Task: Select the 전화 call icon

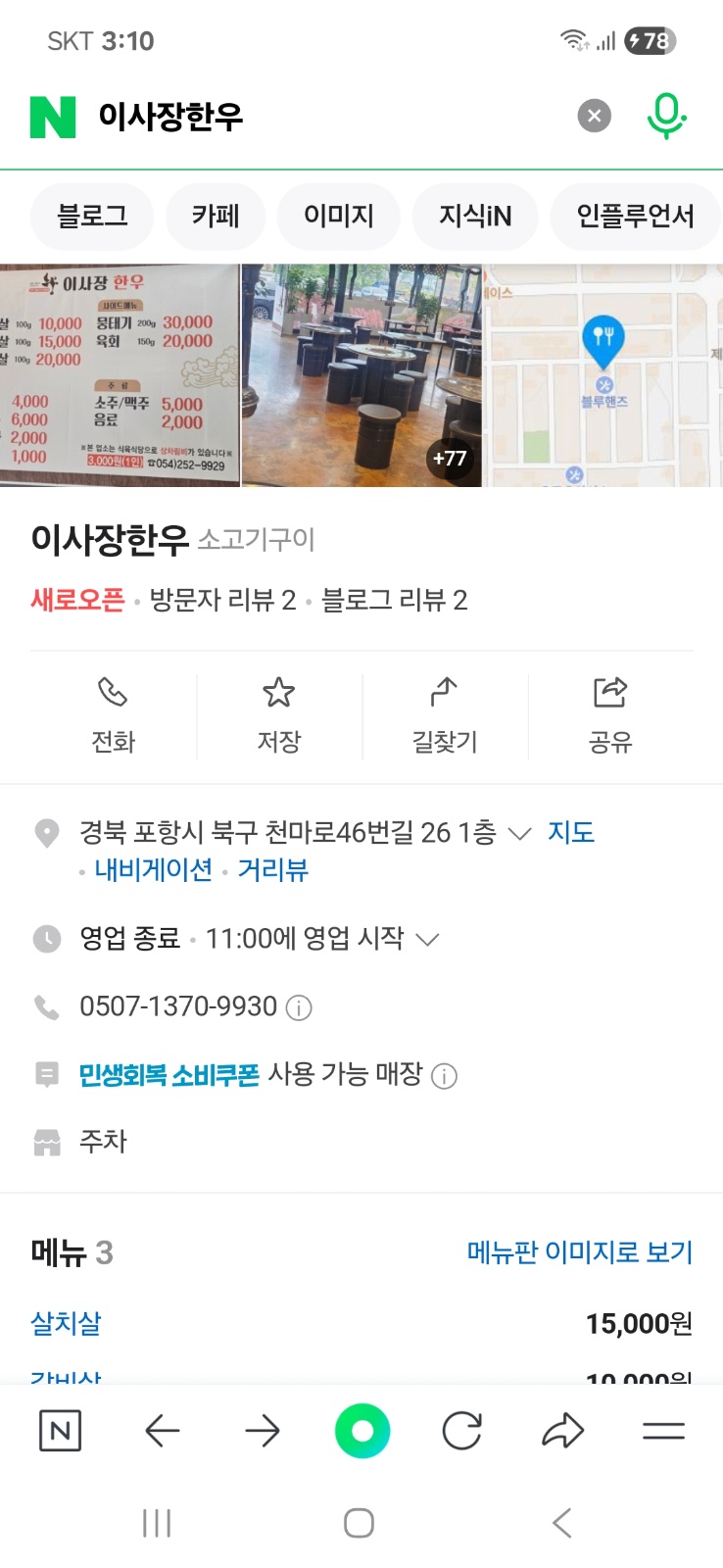Action: [114, 715]
